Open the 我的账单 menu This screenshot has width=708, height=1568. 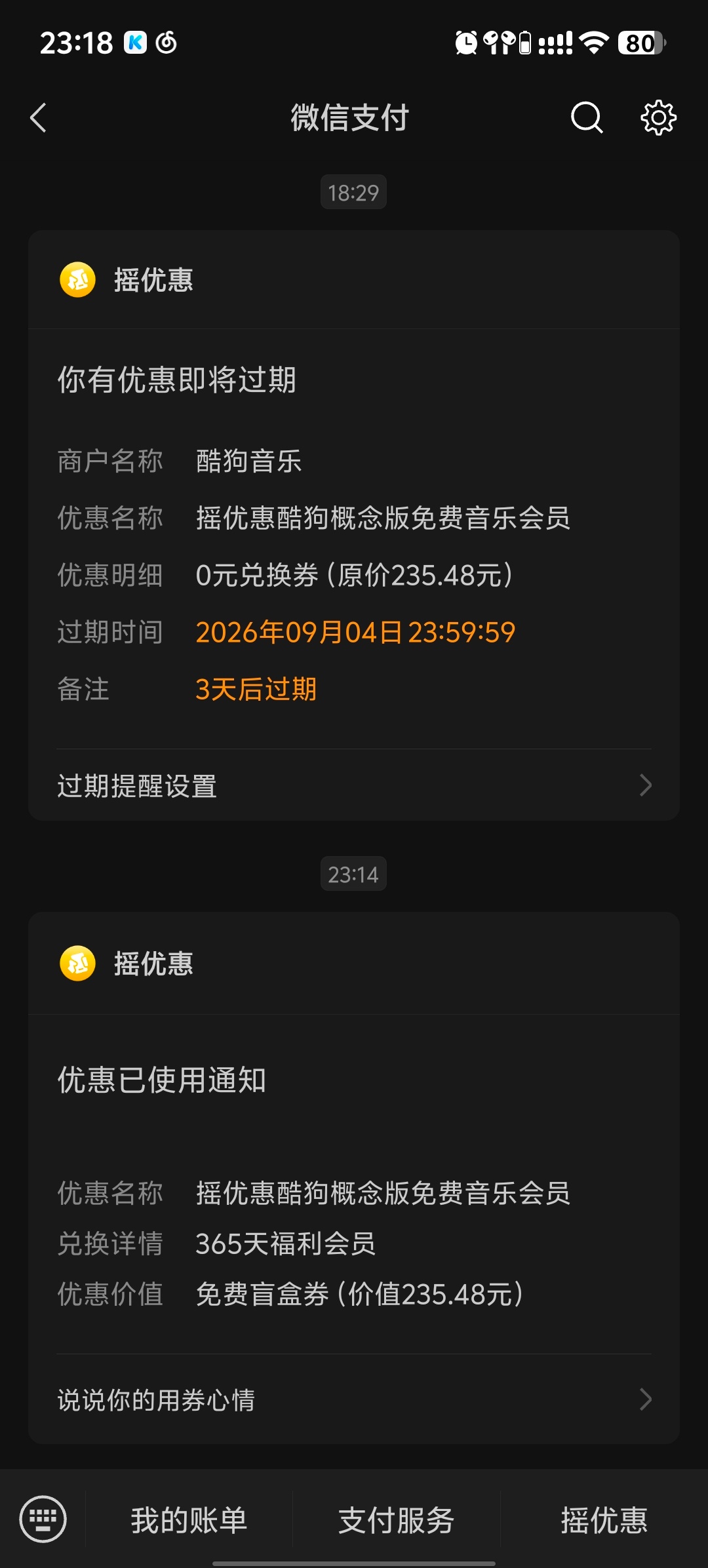[189, 1519]
